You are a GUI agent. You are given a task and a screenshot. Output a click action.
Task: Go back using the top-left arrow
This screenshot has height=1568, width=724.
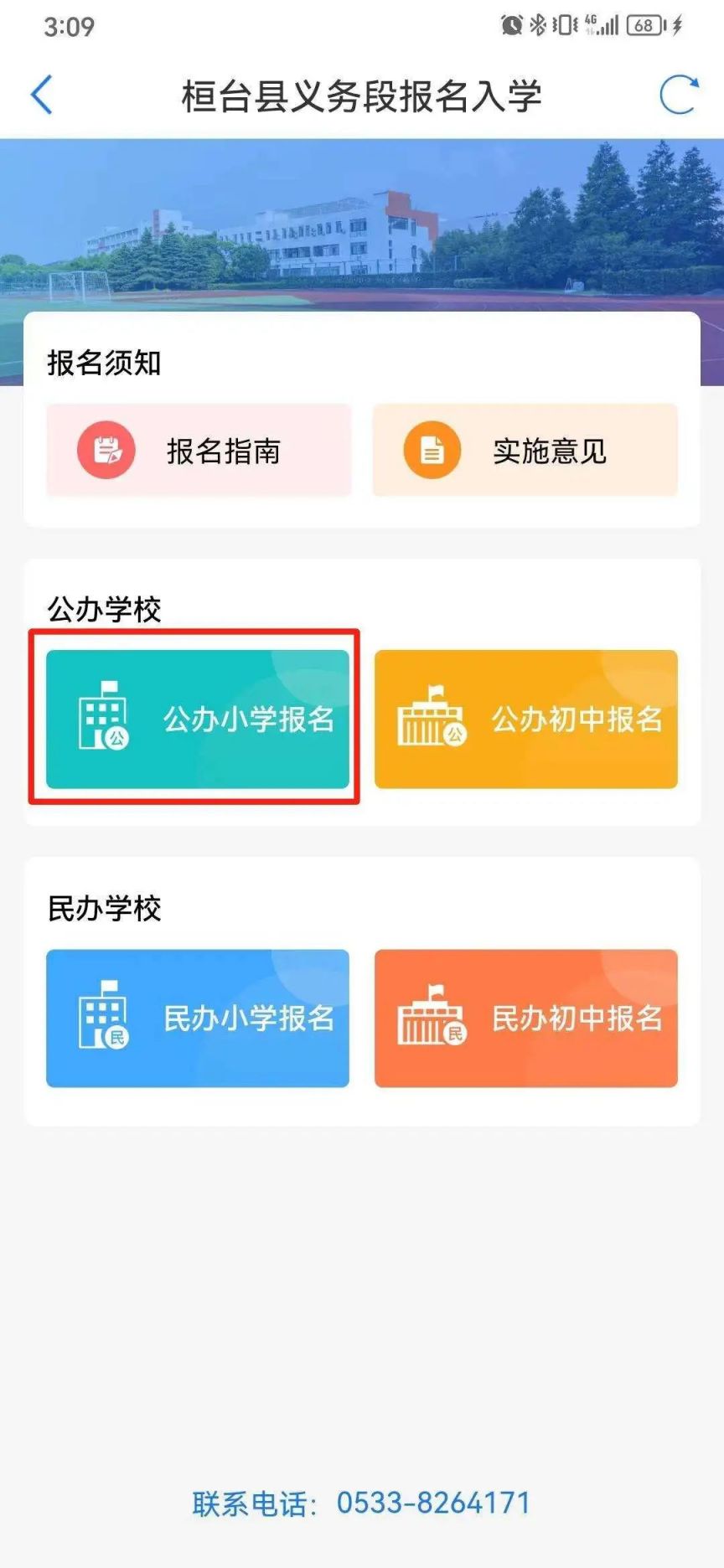pos(42,95)
